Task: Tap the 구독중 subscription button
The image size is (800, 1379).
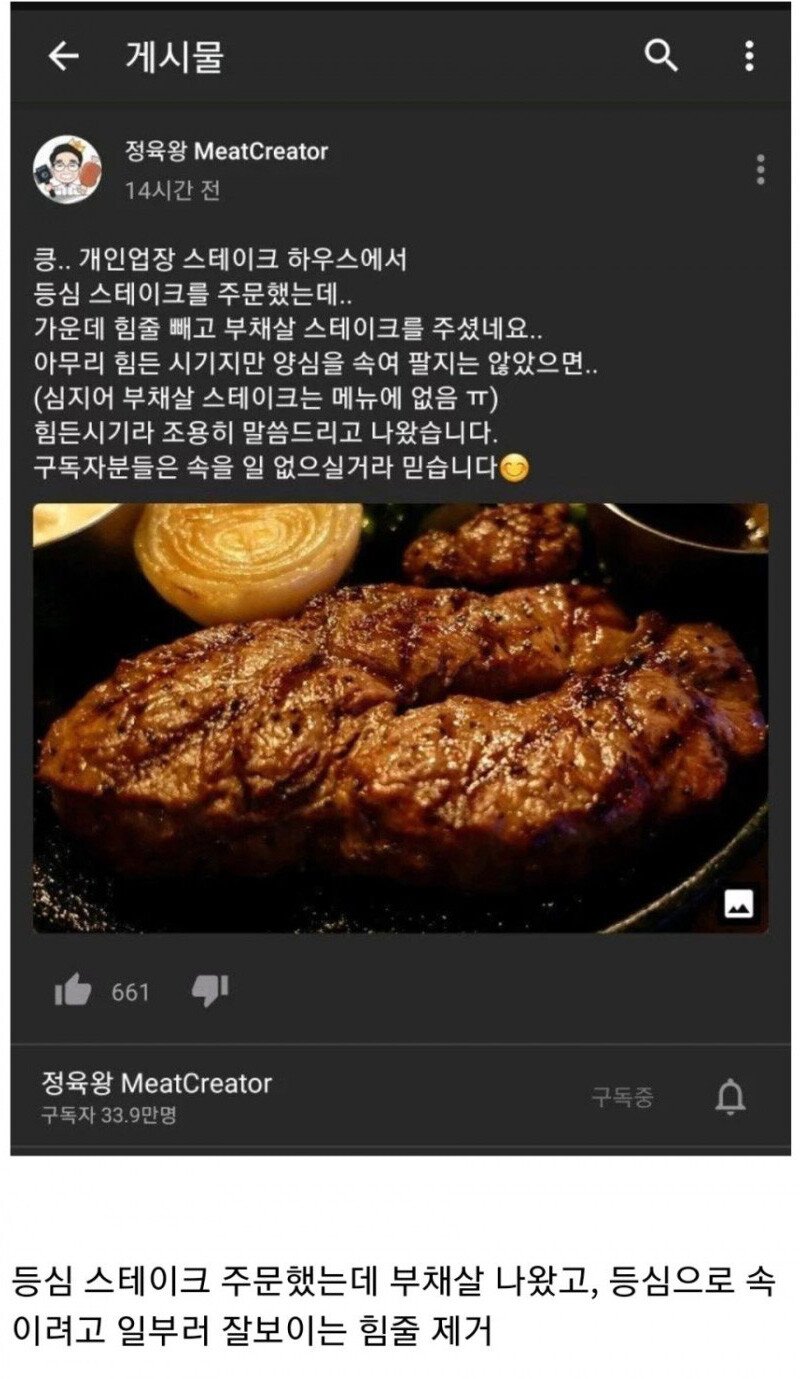Action: 621,1097
